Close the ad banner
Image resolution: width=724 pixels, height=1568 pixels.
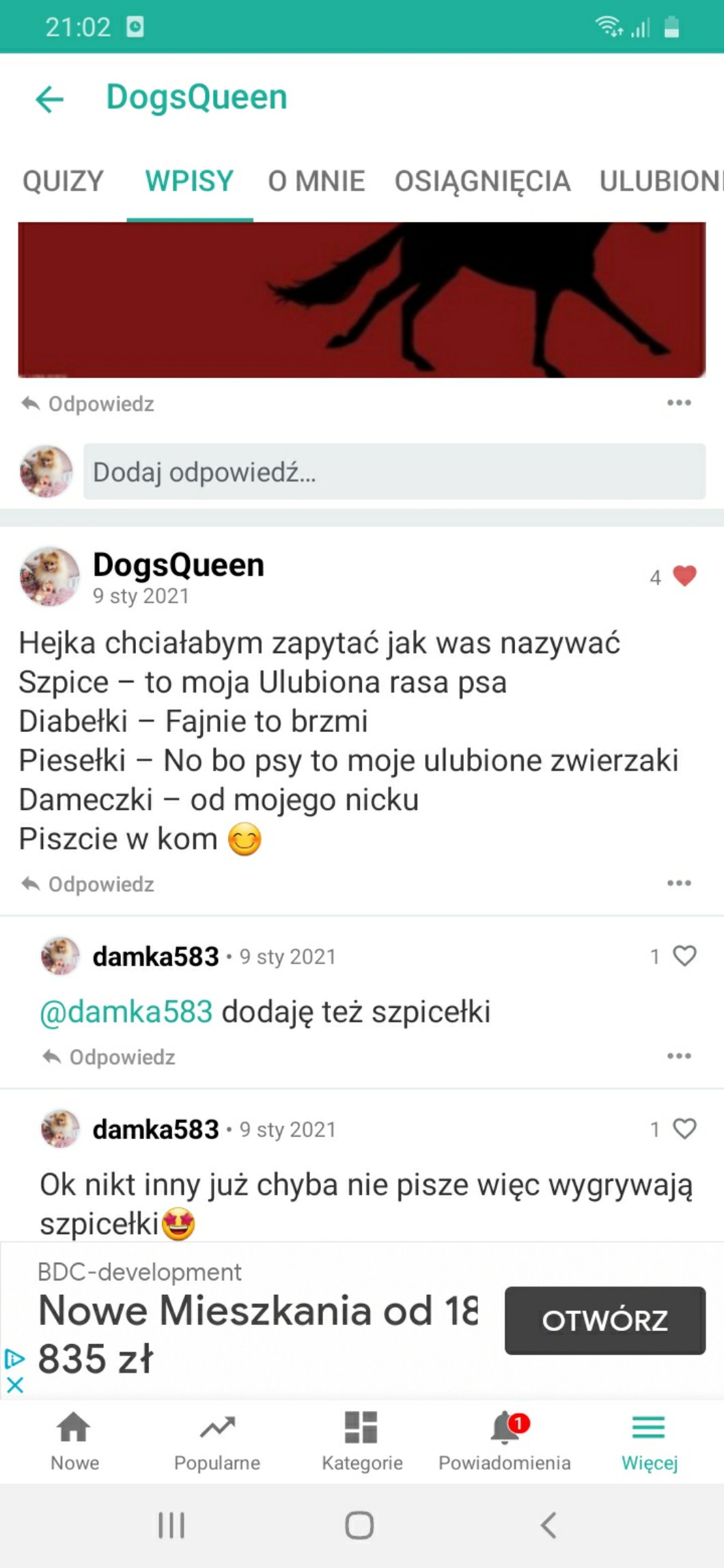(x=15, y=1385)
